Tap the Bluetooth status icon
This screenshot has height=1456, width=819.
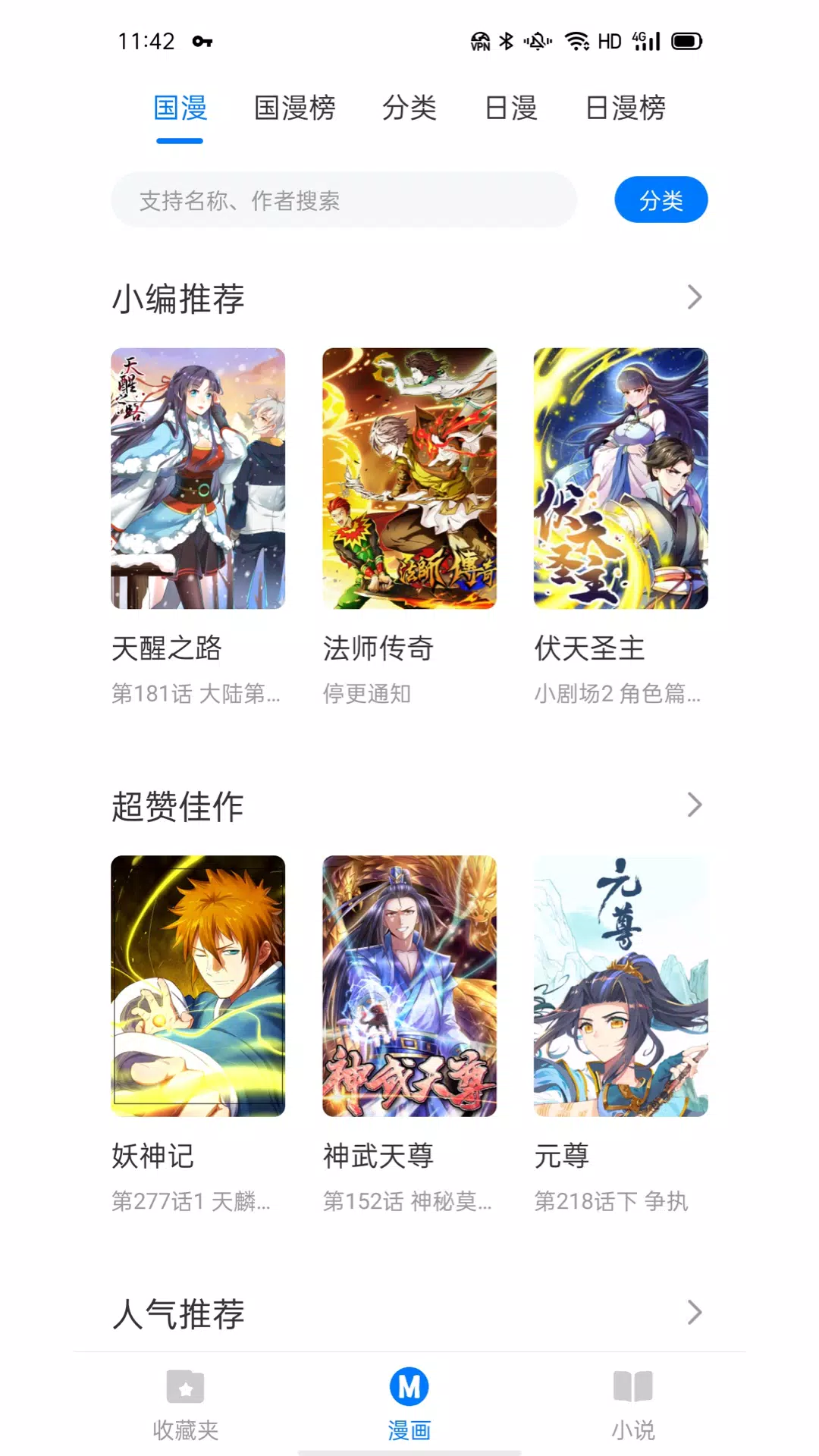(507, 42)
